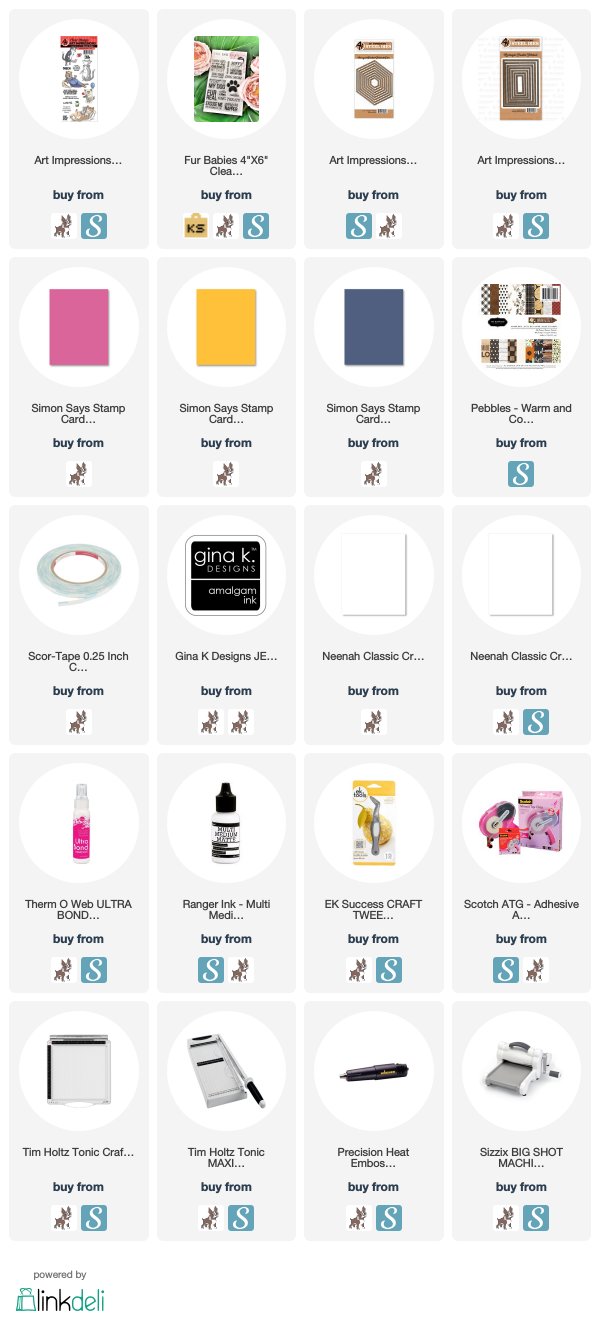The image size is (600, 1321).
Task: Open the Pebbles Warm and Co paper card
Action: click(x=521, y=377)
